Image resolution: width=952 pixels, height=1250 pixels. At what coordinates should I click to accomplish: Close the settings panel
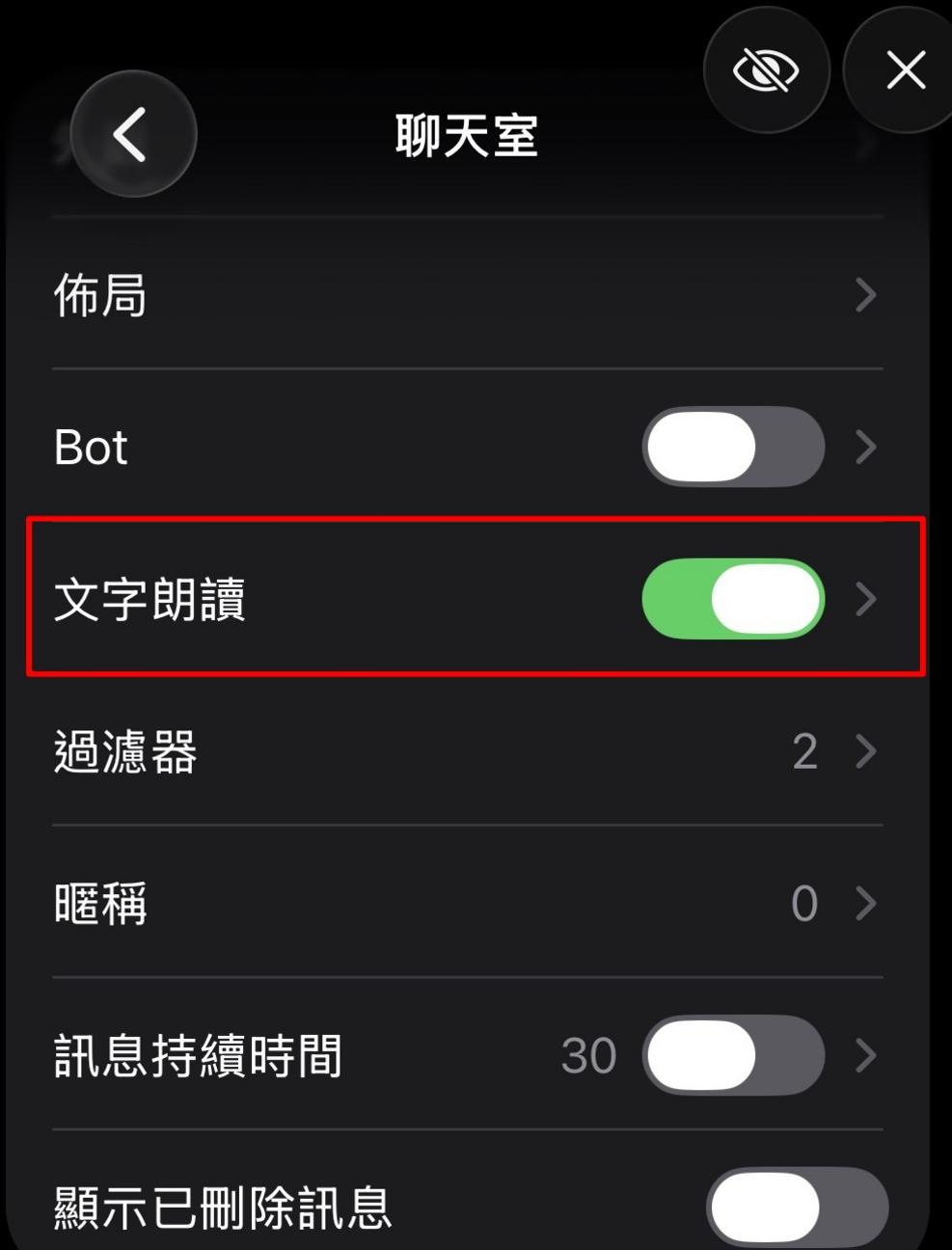pos(905,71)
